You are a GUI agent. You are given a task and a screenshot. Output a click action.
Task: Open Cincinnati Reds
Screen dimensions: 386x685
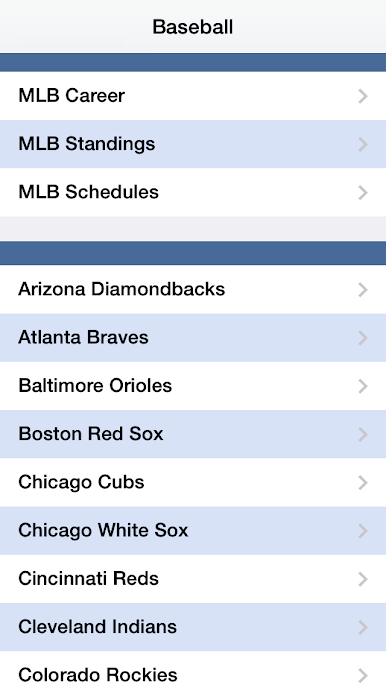193,579
